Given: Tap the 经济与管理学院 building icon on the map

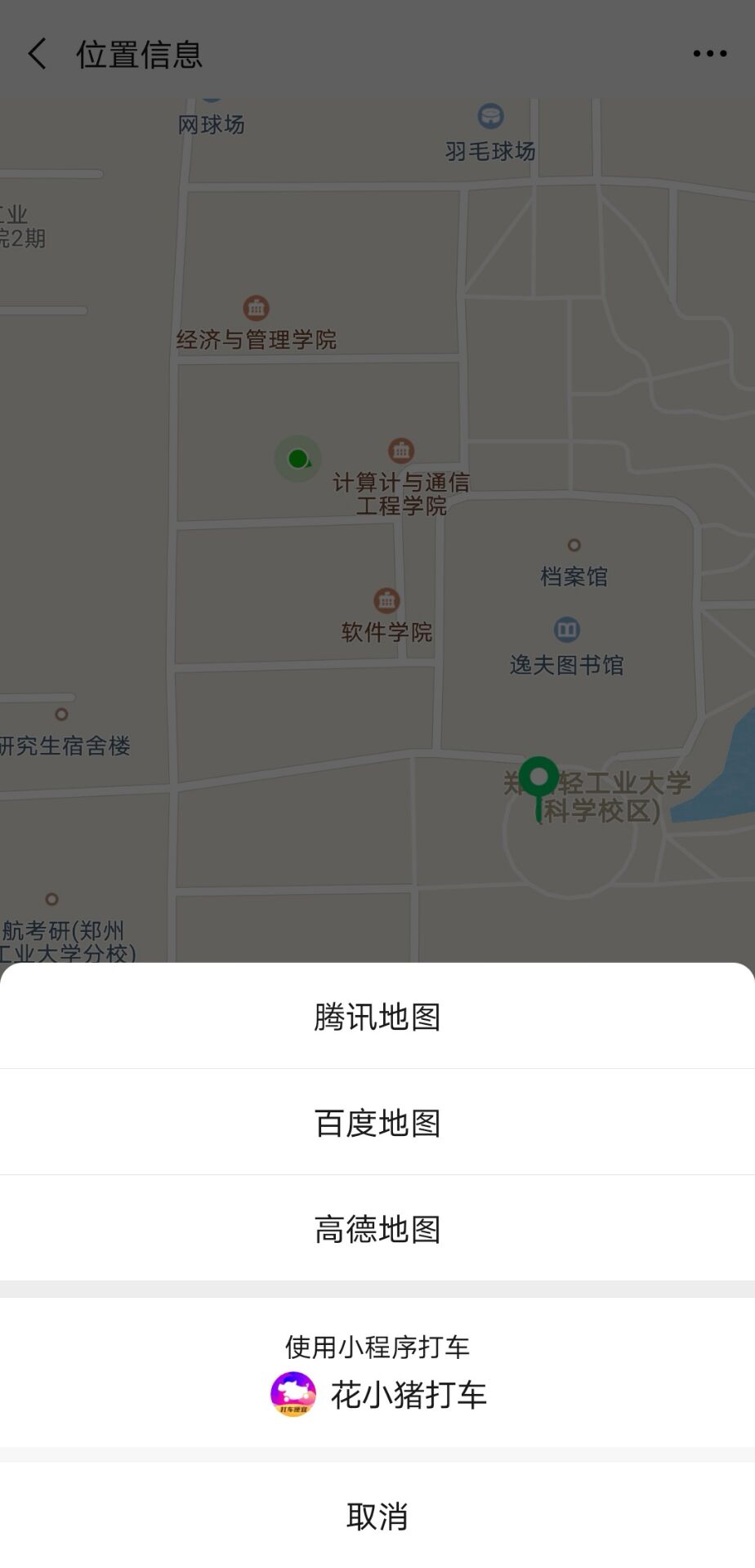Looking at the screenshot, I should pyautogui.click(x=256, y=308).
